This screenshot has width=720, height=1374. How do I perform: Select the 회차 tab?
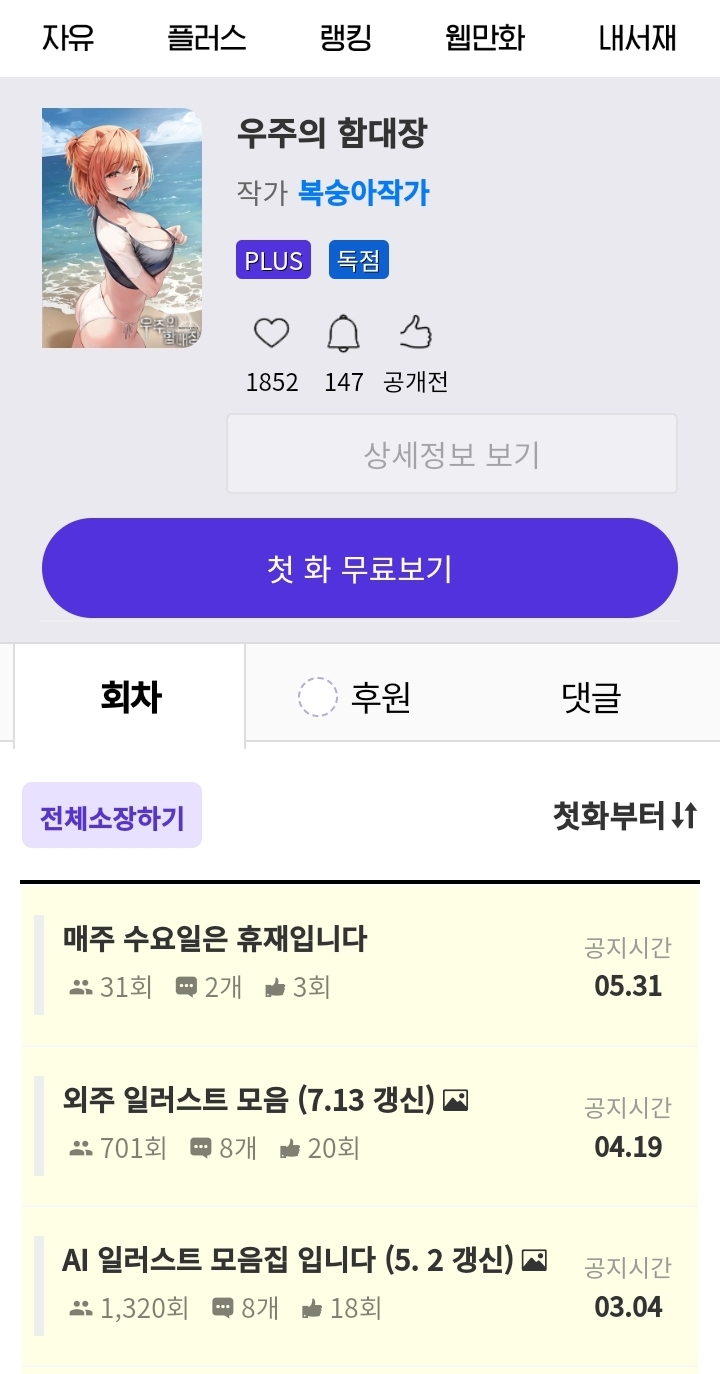[x=130, y=697]
